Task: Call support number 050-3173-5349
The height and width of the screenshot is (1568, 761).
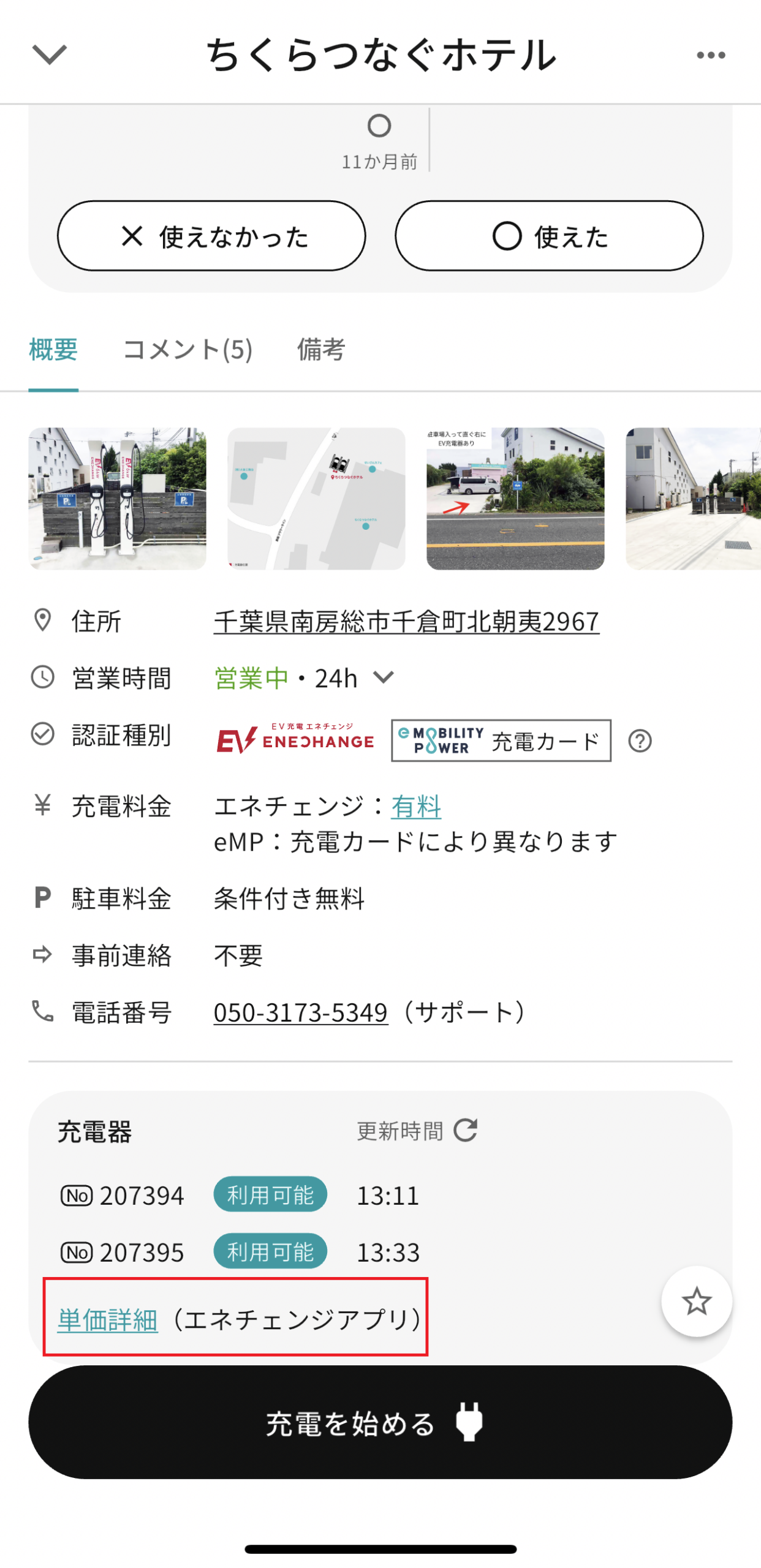Action: [300, 1012]
